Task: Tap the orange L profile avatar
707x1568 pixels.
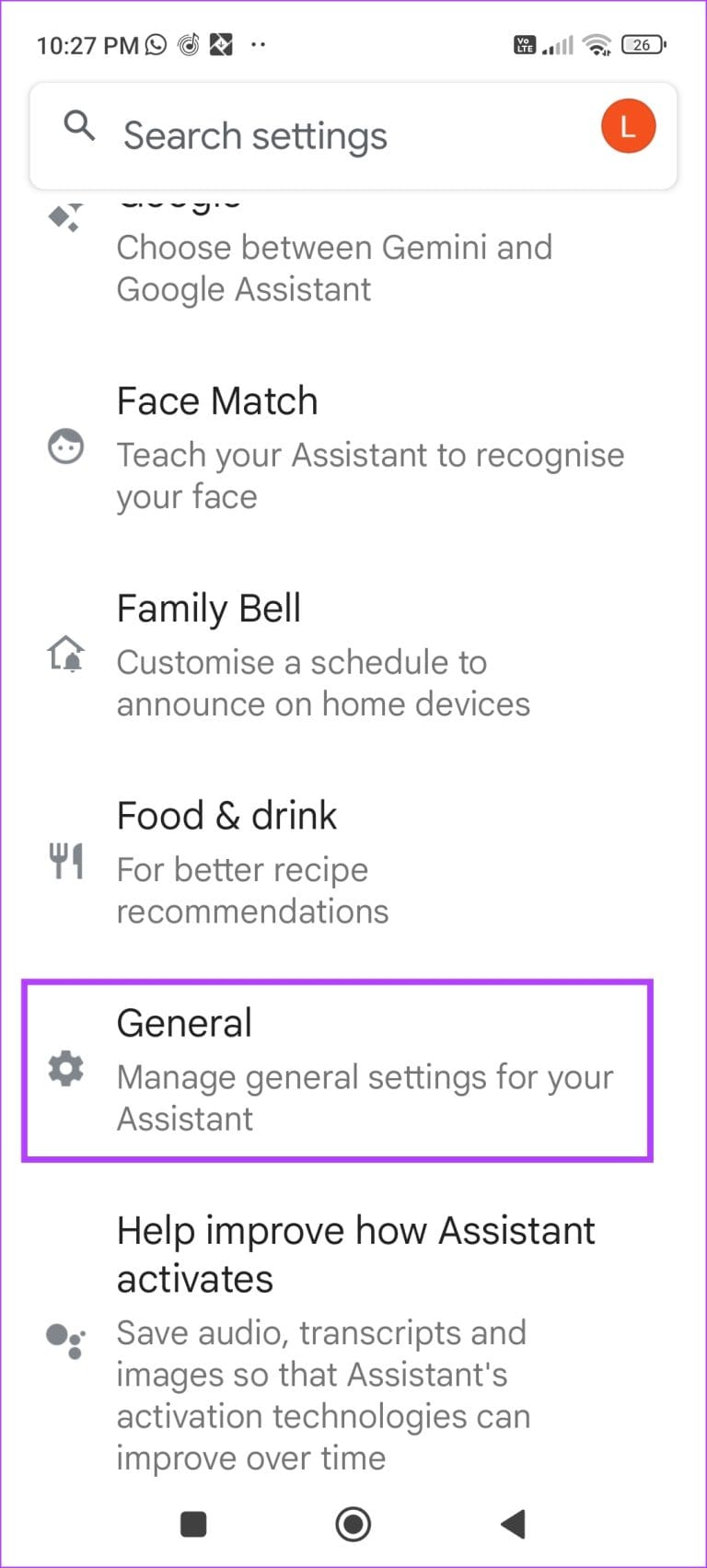Action: pyautogui.click(x=628, y=125)
